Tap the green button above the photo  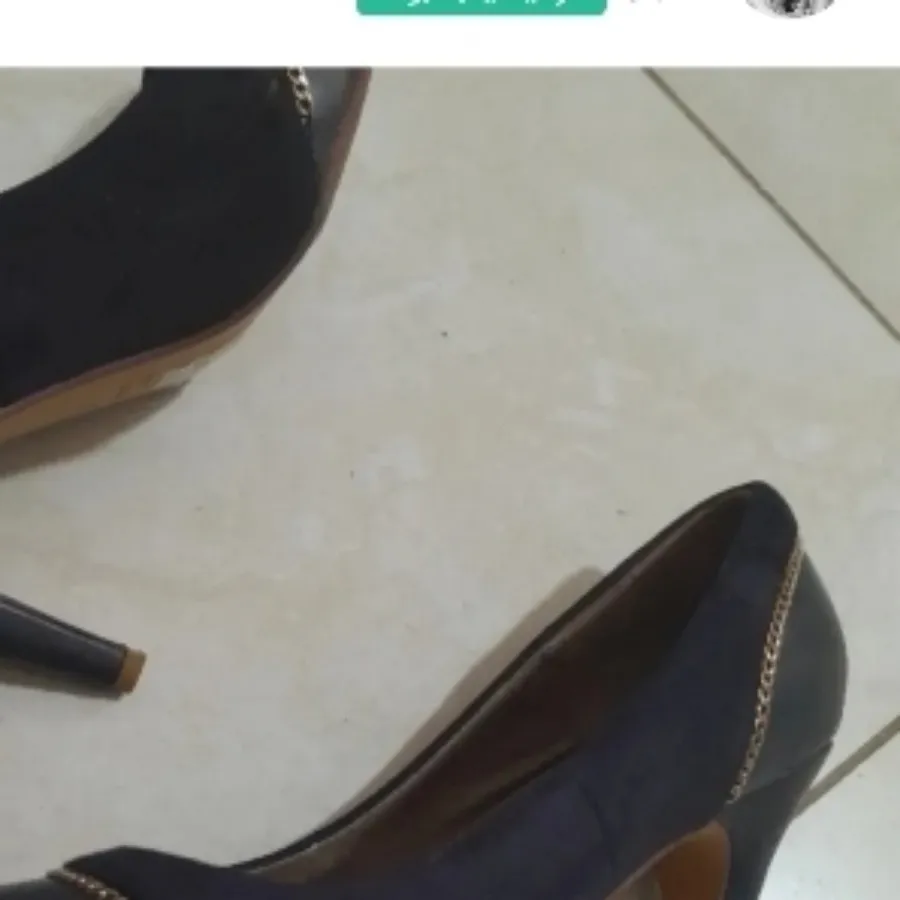pos(481,5)
